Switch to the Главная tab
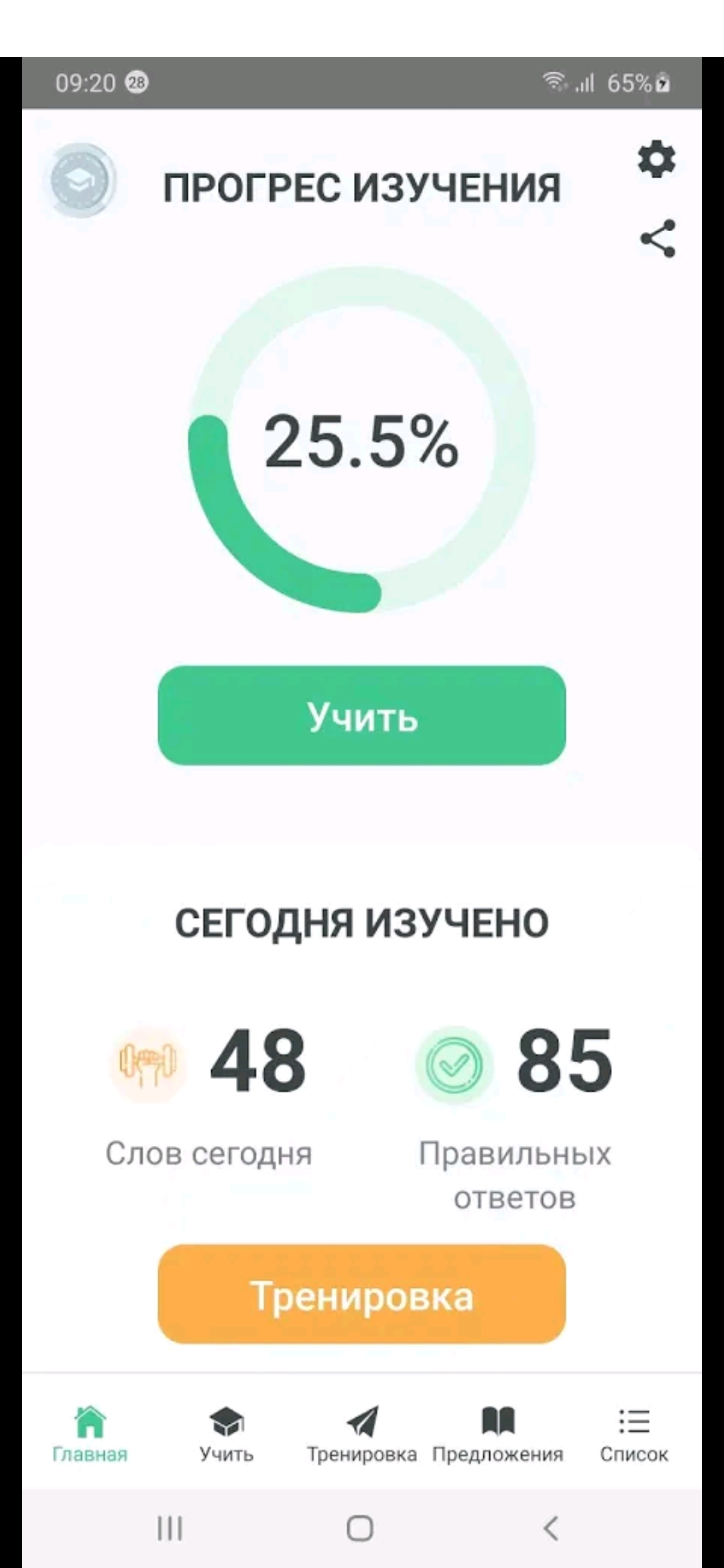724x1568 pixels. 90,1433
